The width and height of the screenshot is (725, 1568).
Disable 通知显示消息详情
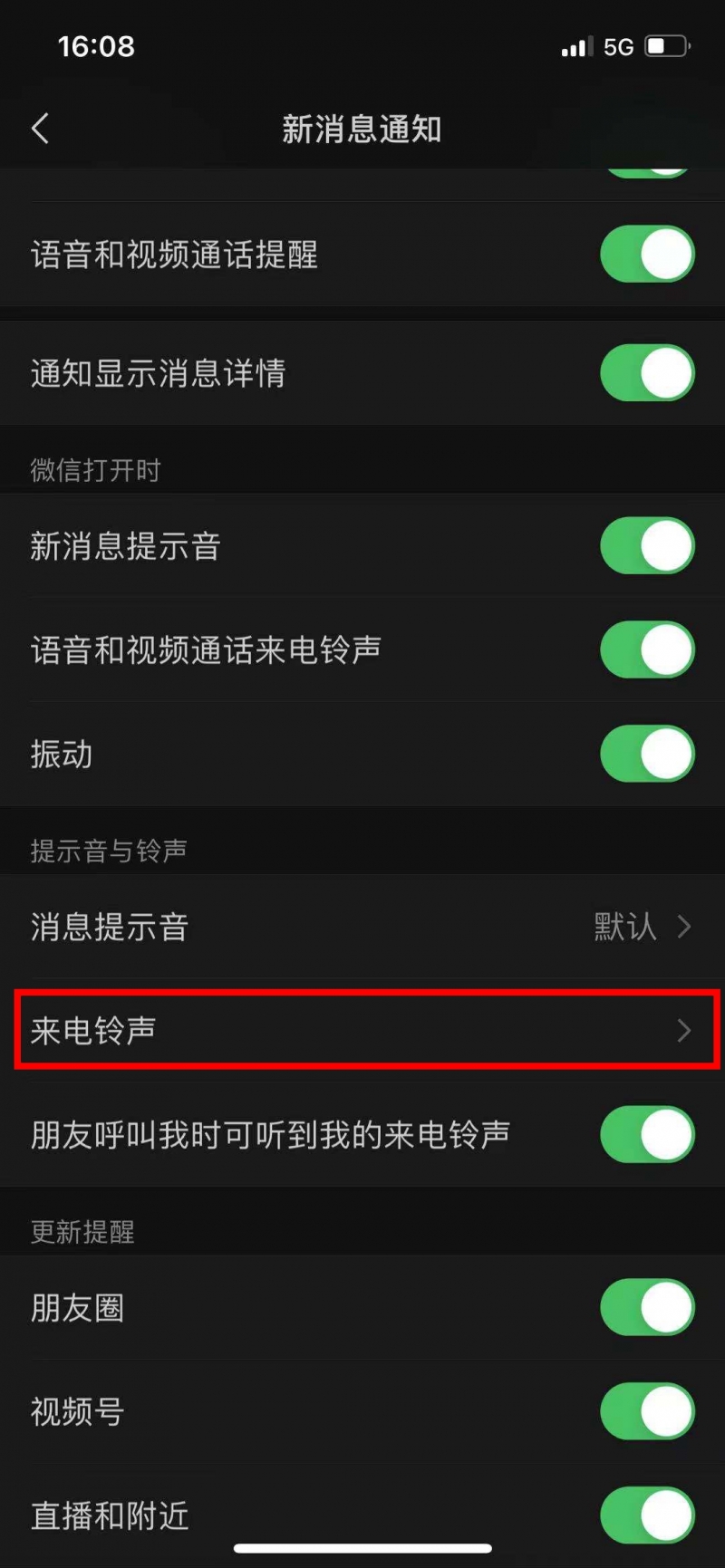(647, 373)
